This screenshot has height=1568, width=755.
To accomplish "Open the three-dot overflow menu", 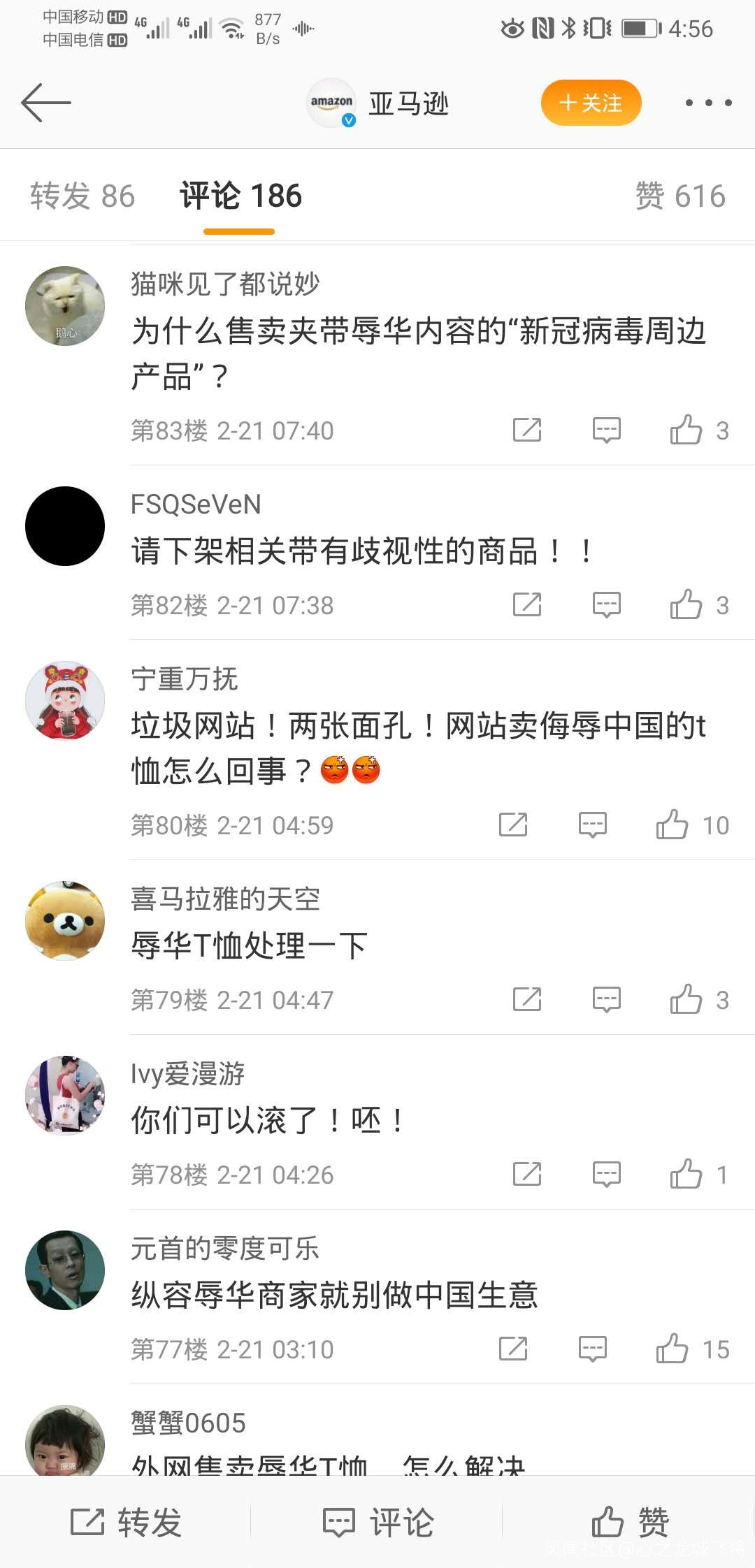I will click(x=708, y=103).
